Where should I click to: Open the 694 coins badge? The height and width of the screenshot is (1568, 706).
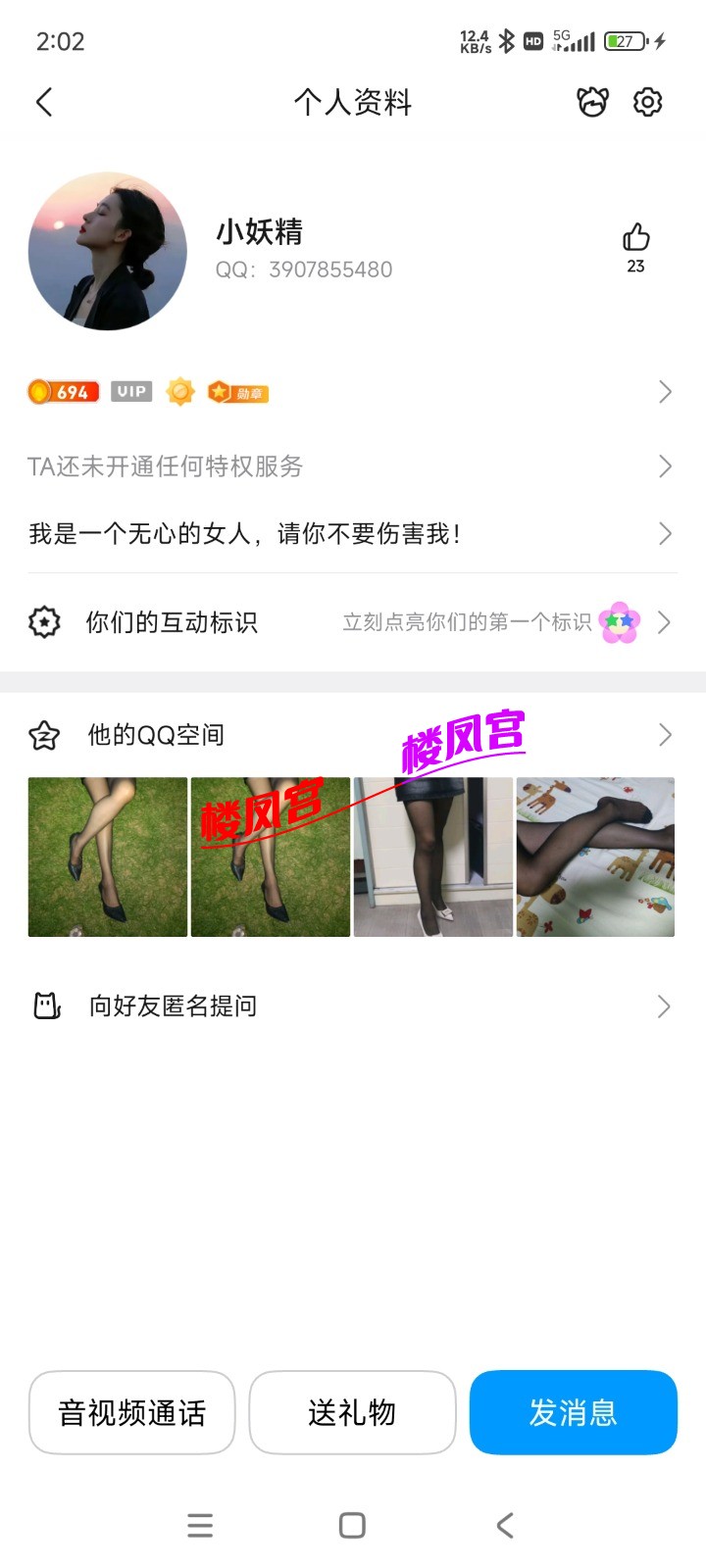(x=63, y=391)
